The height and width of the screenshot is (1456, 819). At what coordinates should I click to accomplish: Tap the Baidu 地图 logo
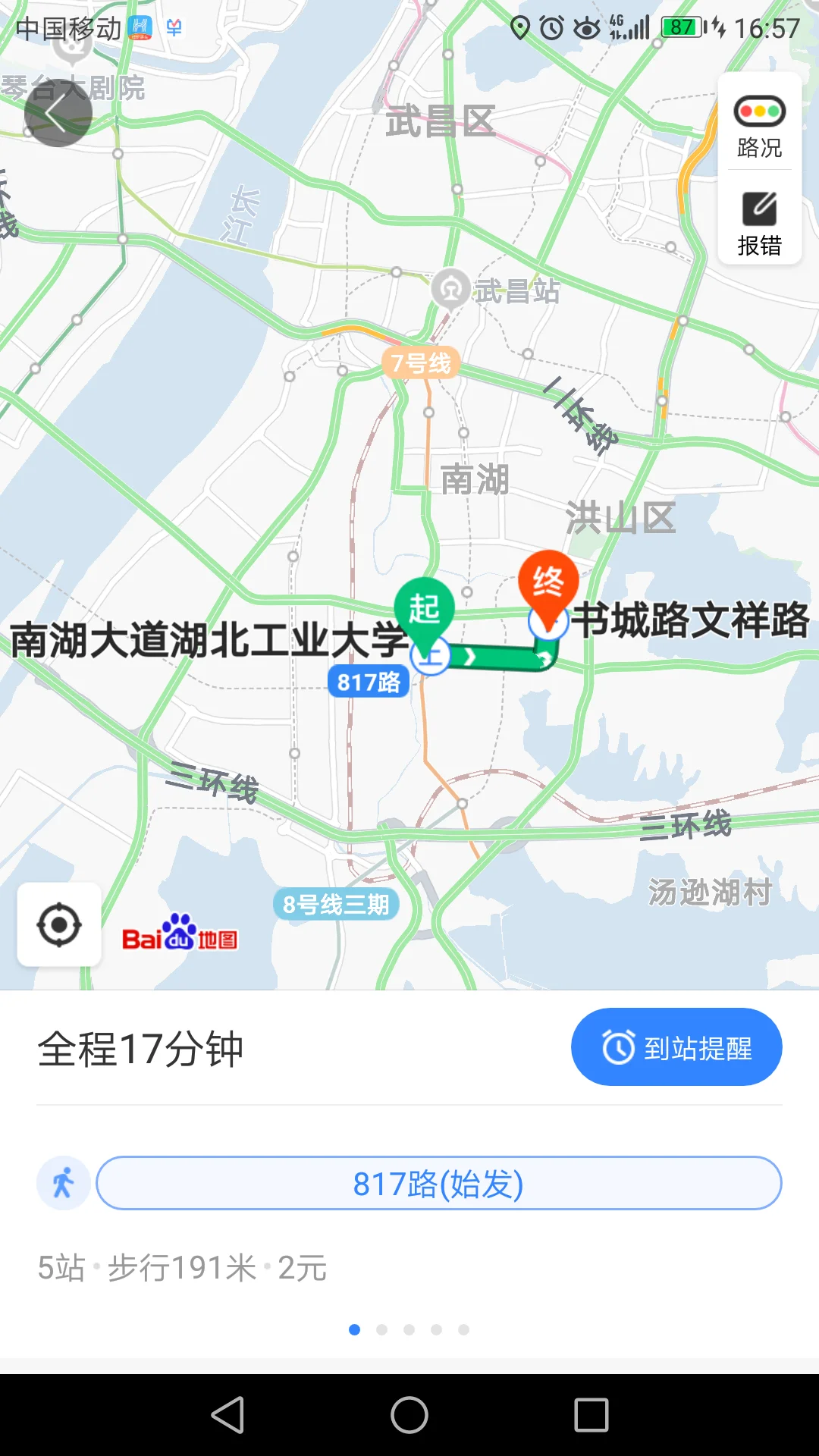(180, 938)
